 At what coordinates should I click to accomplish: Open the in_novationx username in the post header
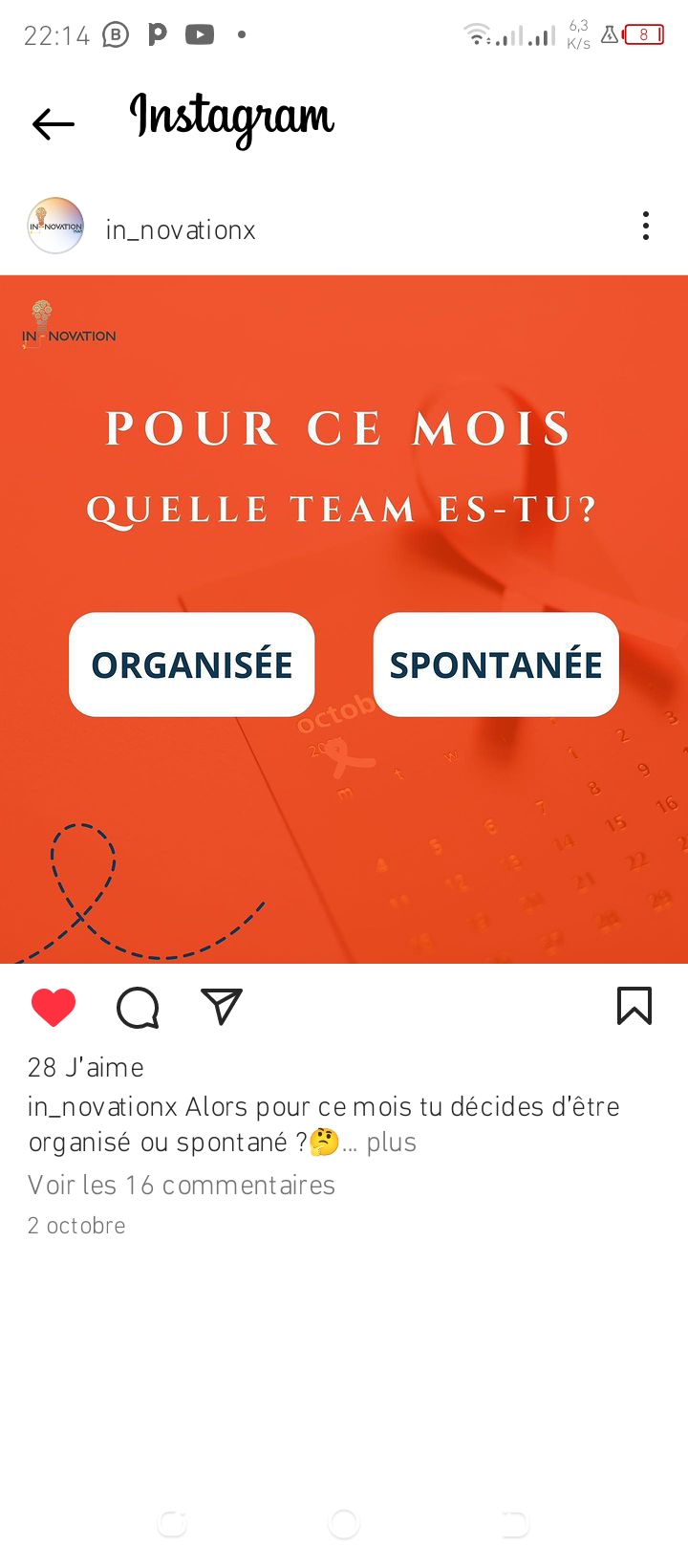click(181, 230)
